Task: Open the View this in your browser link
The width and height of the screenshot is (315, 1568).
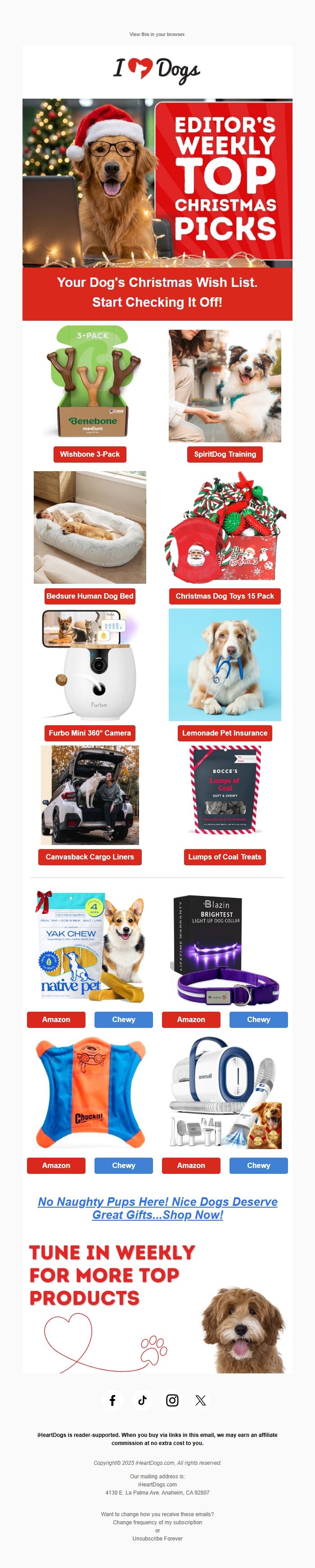Action: [x=157, y=35]
